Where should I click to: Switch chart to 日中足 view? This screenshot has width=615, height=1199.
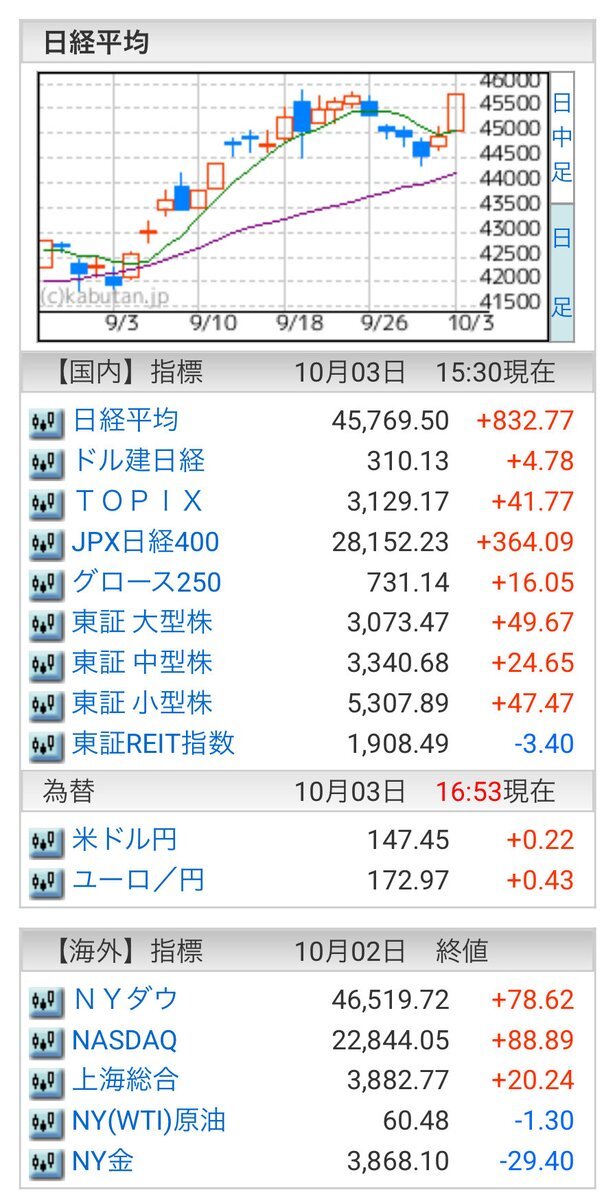point(562,137)
